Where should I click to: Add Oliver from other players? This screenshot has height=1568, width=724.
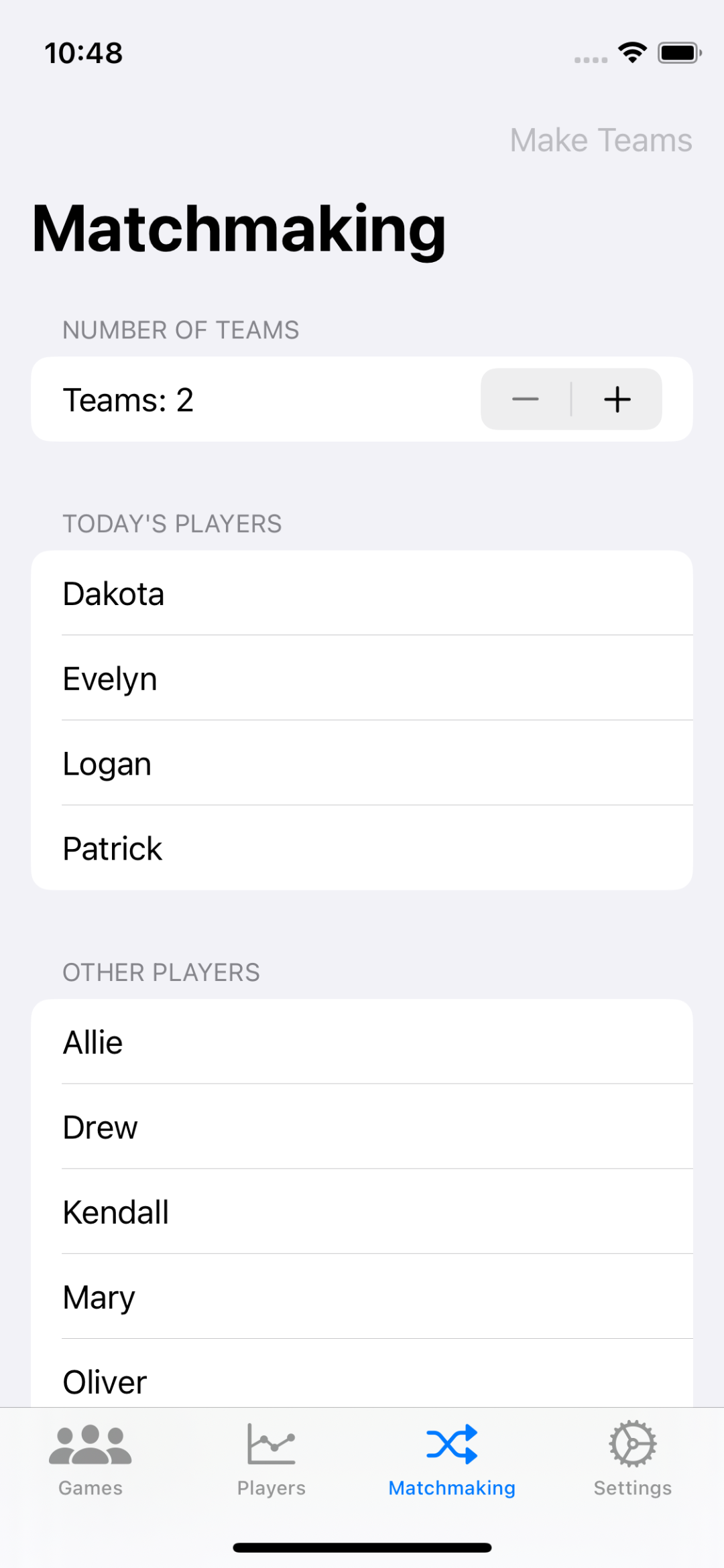[x=362, y=1380]
